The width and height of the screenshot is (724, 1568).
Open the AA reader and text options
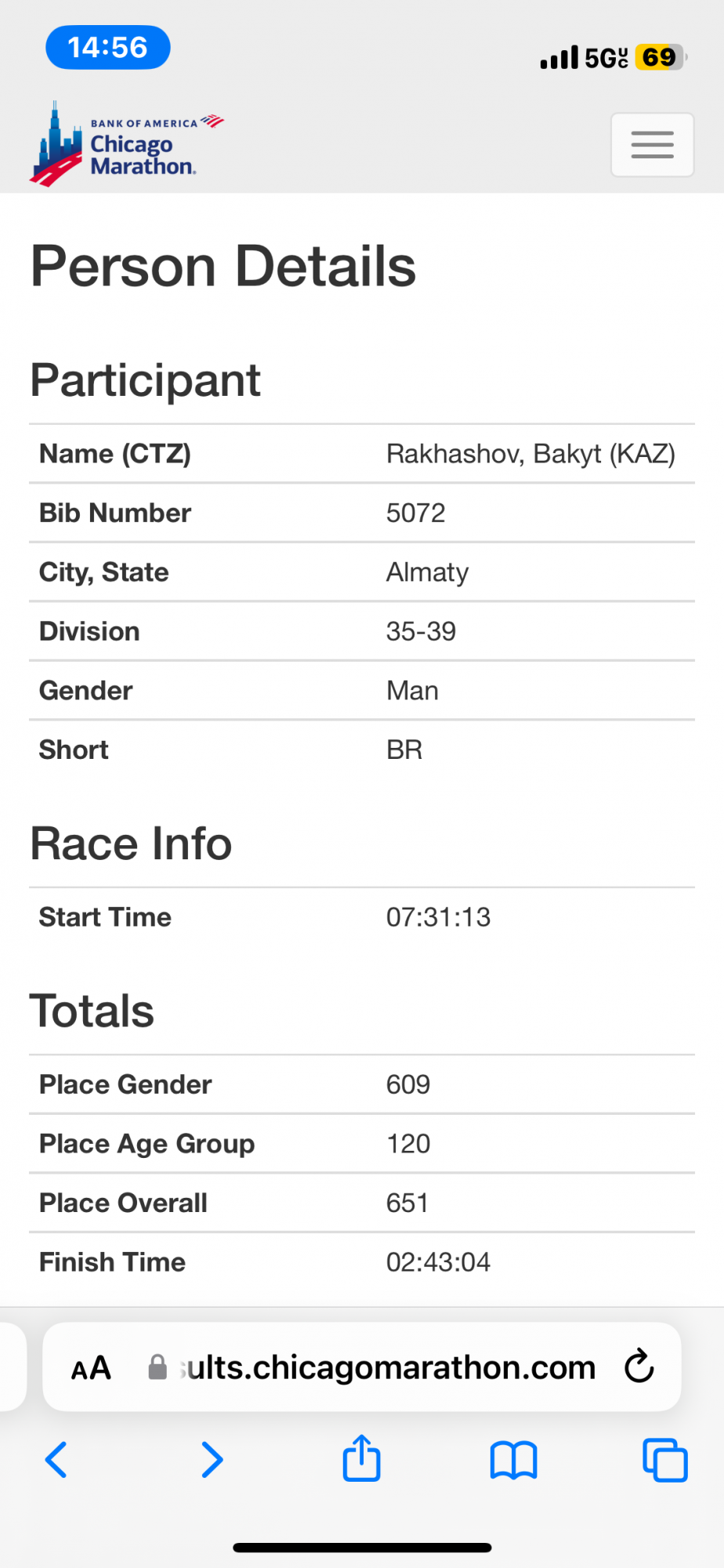(x=91, y=1368)
